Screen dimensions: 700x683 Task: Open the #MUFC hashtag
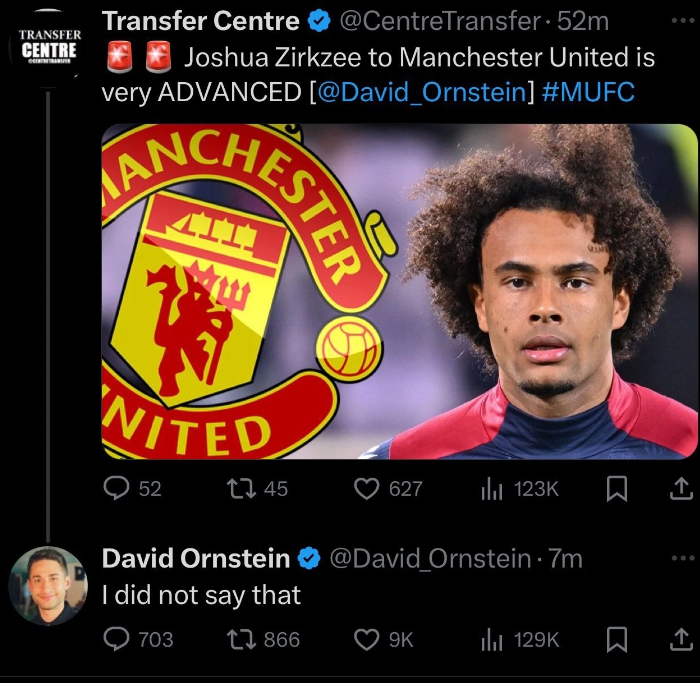[x=588, y=93]
